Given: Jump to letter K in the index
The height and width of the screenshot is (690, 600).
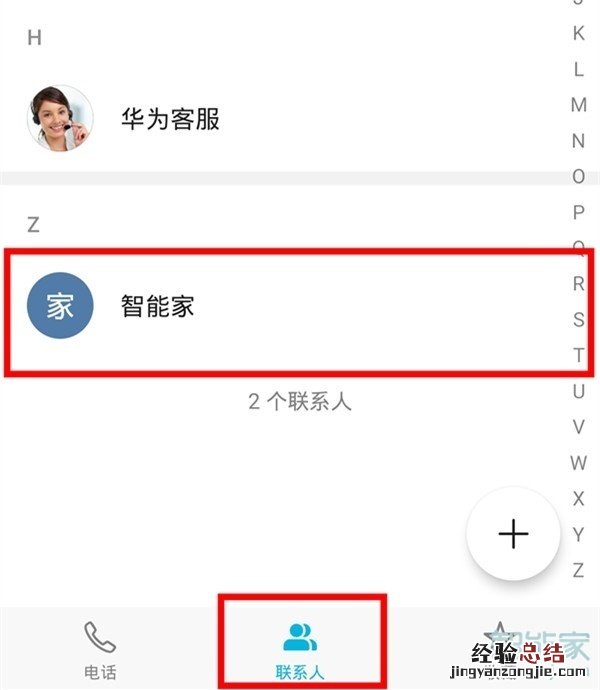Looking at the screenshot, I should tap(578, 33).
